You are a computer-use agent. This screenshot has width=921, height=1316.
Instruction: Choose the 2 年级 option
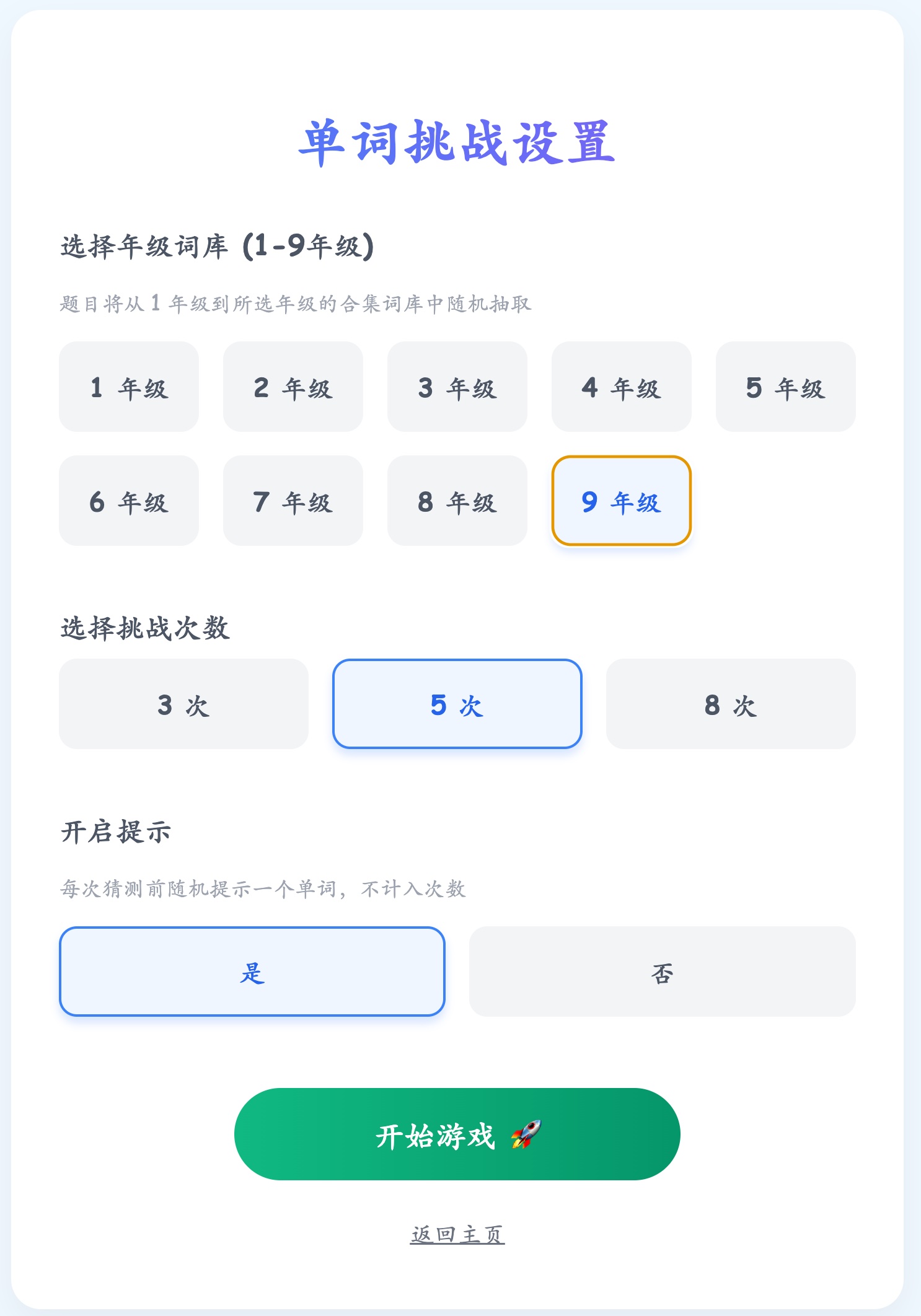pos(293,387)
